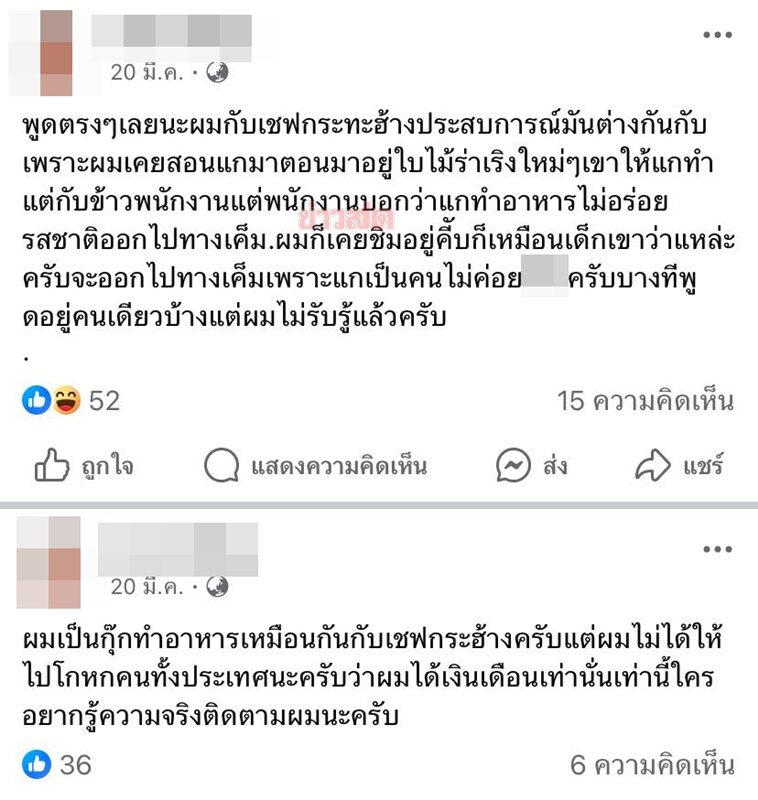Like the post with 52 reactions (ถูกใจ)
Viewport: 758px width, 800px height.
(84, 465)
